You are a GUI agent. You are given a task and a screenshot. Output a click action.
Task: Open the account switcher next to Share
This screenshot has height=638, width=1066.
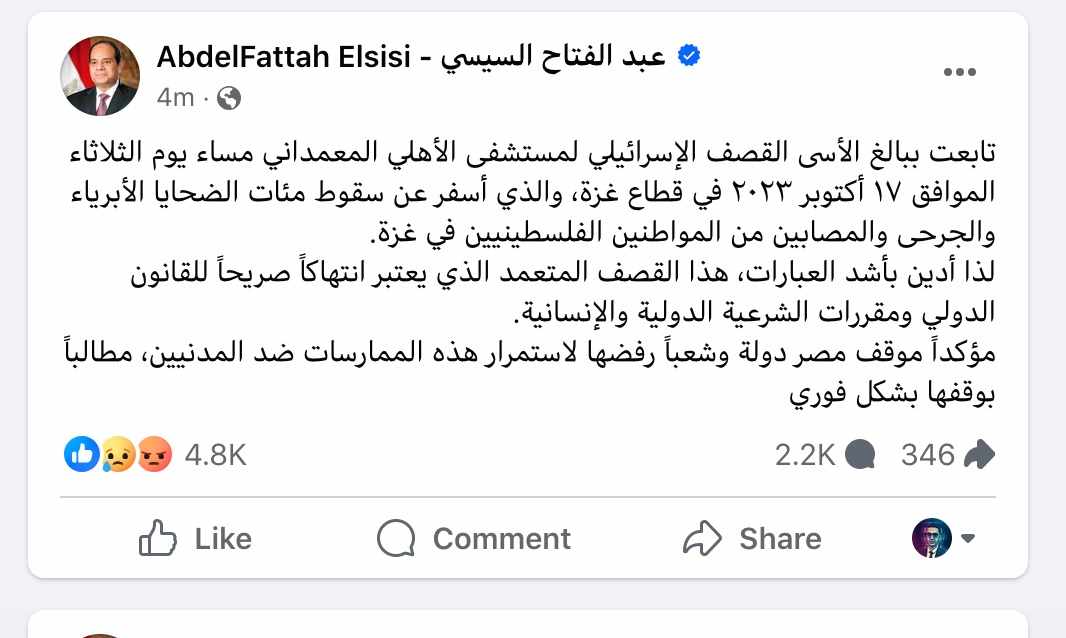(943, 539)
